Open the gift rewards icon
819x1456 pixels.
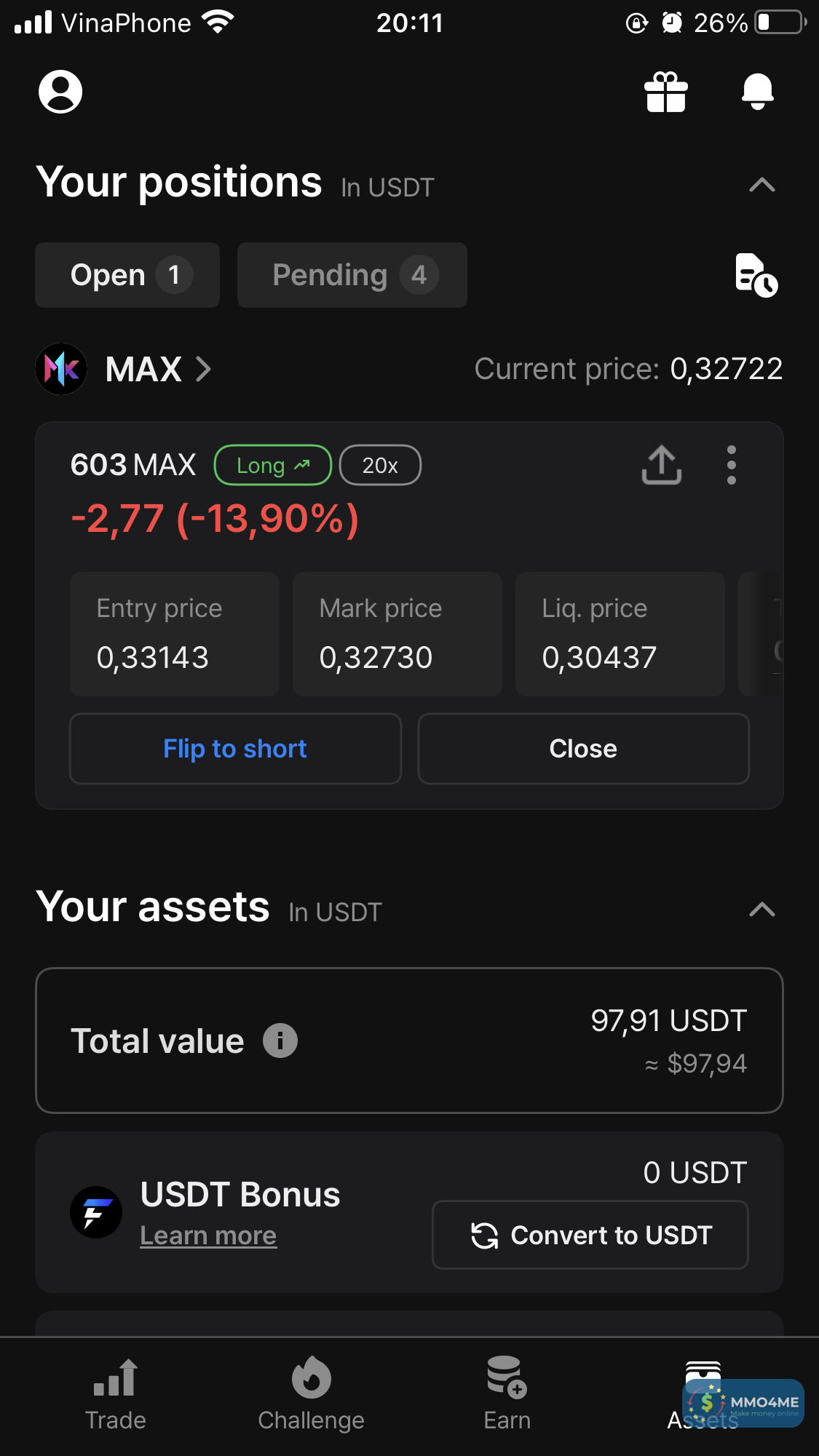tap(666, 92)
